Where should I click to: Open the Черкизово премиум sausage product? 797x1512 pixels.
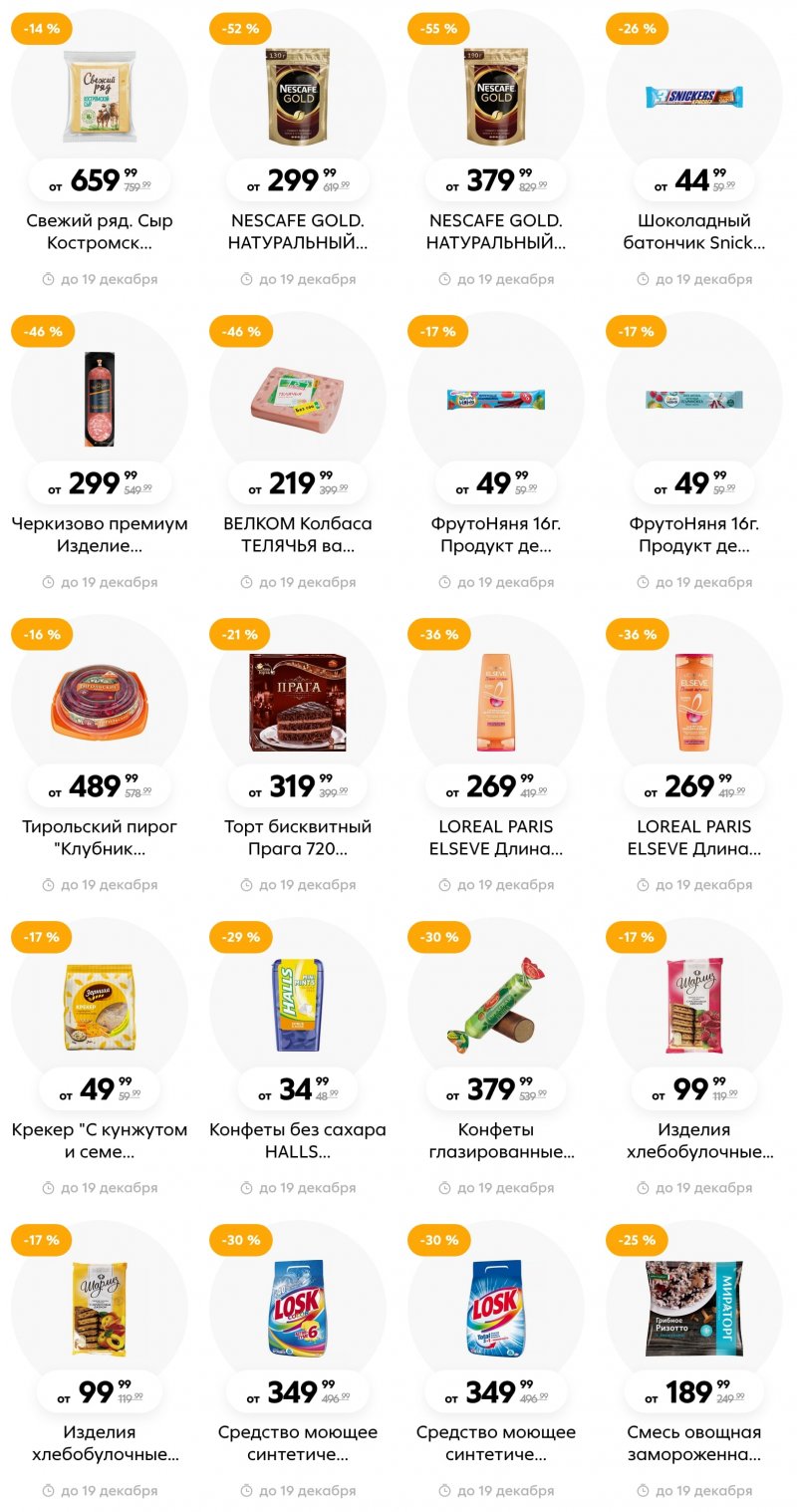[x=100, y=401]
